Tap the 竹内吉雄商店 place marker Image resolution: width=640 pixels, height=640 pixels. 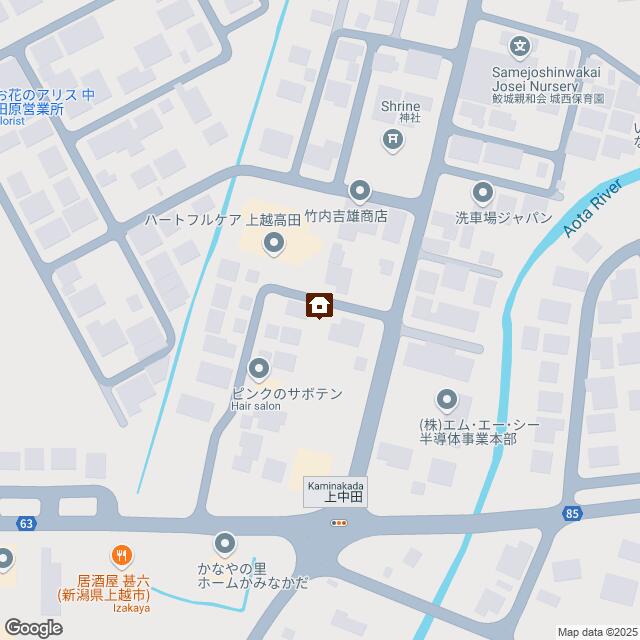[360, 190]
